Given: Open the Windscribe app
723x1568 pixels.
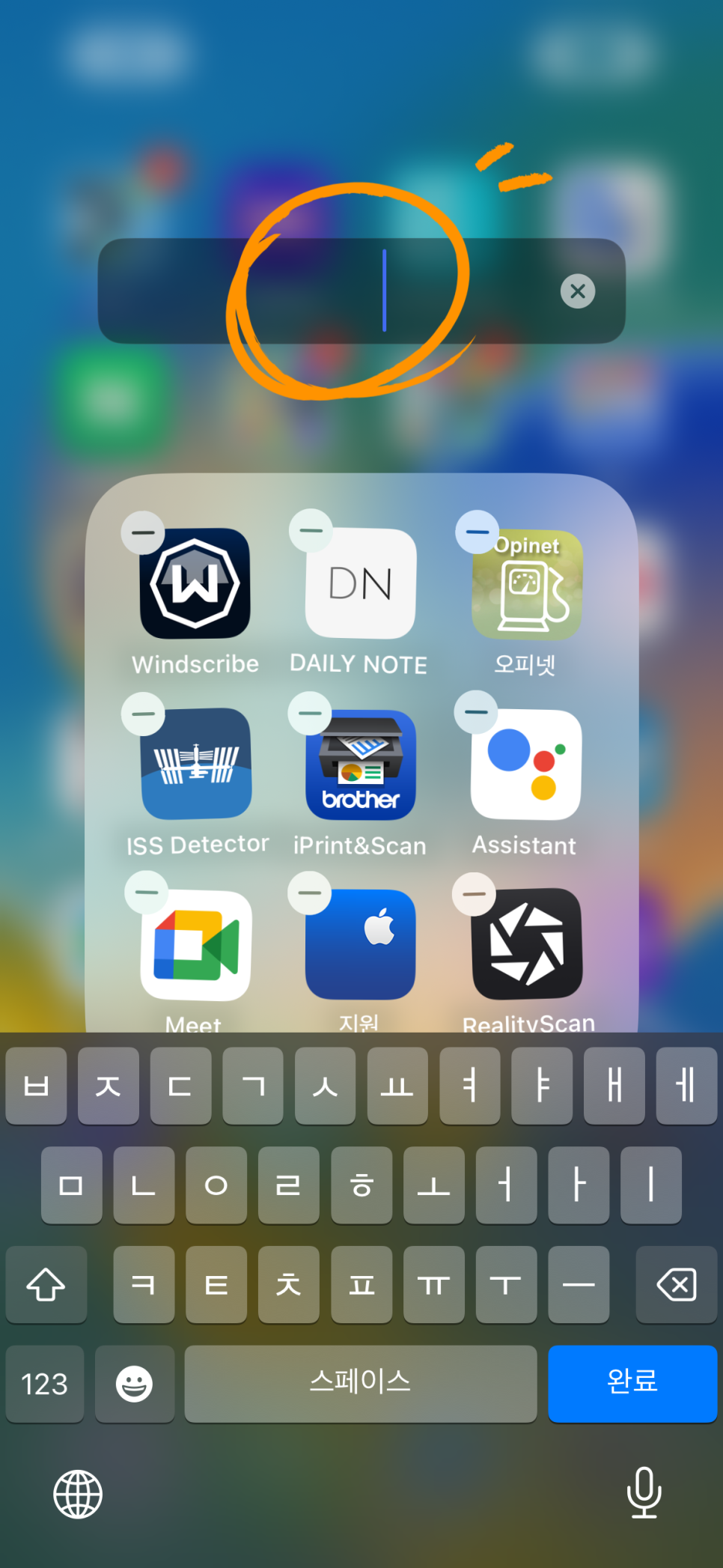Looking at the screenshot, I should [x=195, y=584].
